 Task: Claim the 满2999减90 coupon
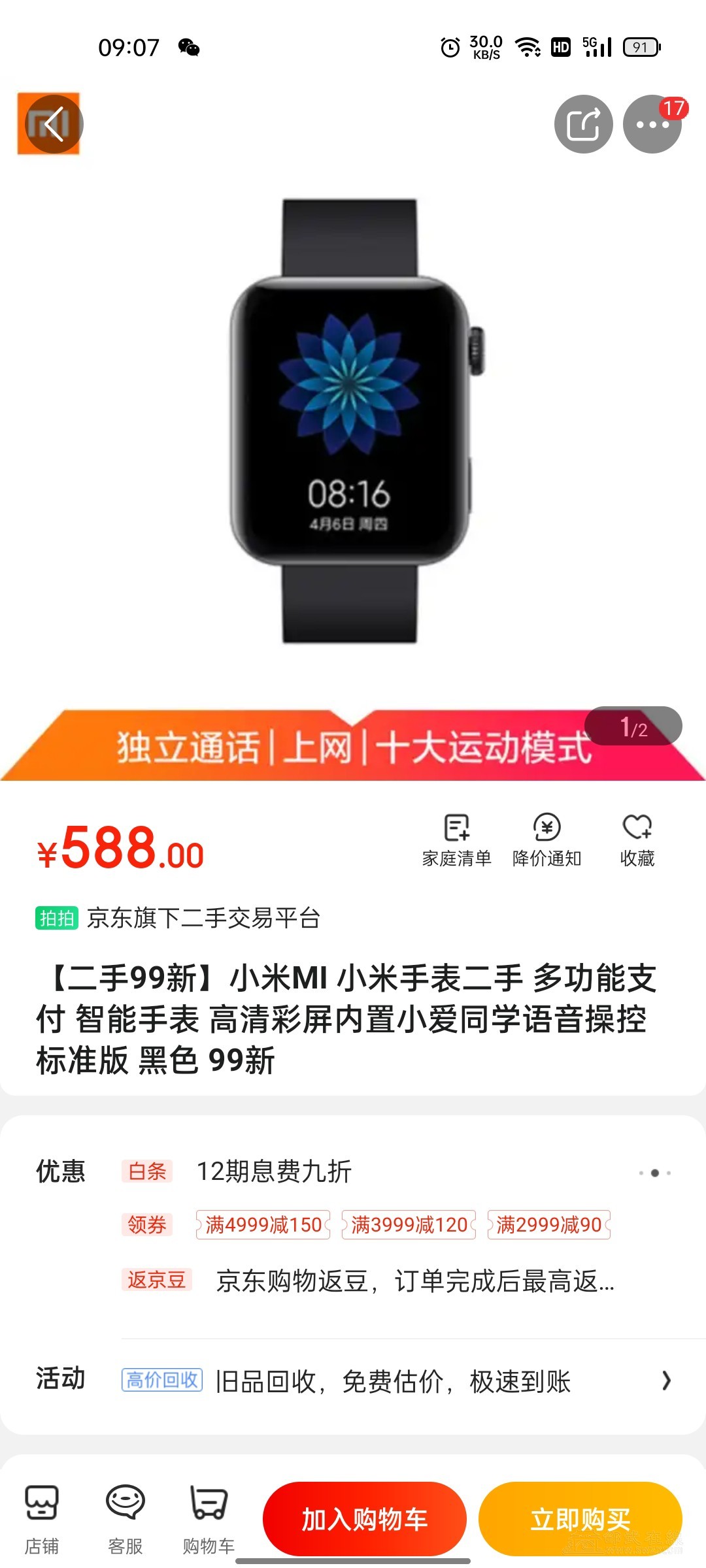click(x=549, y=1224)
